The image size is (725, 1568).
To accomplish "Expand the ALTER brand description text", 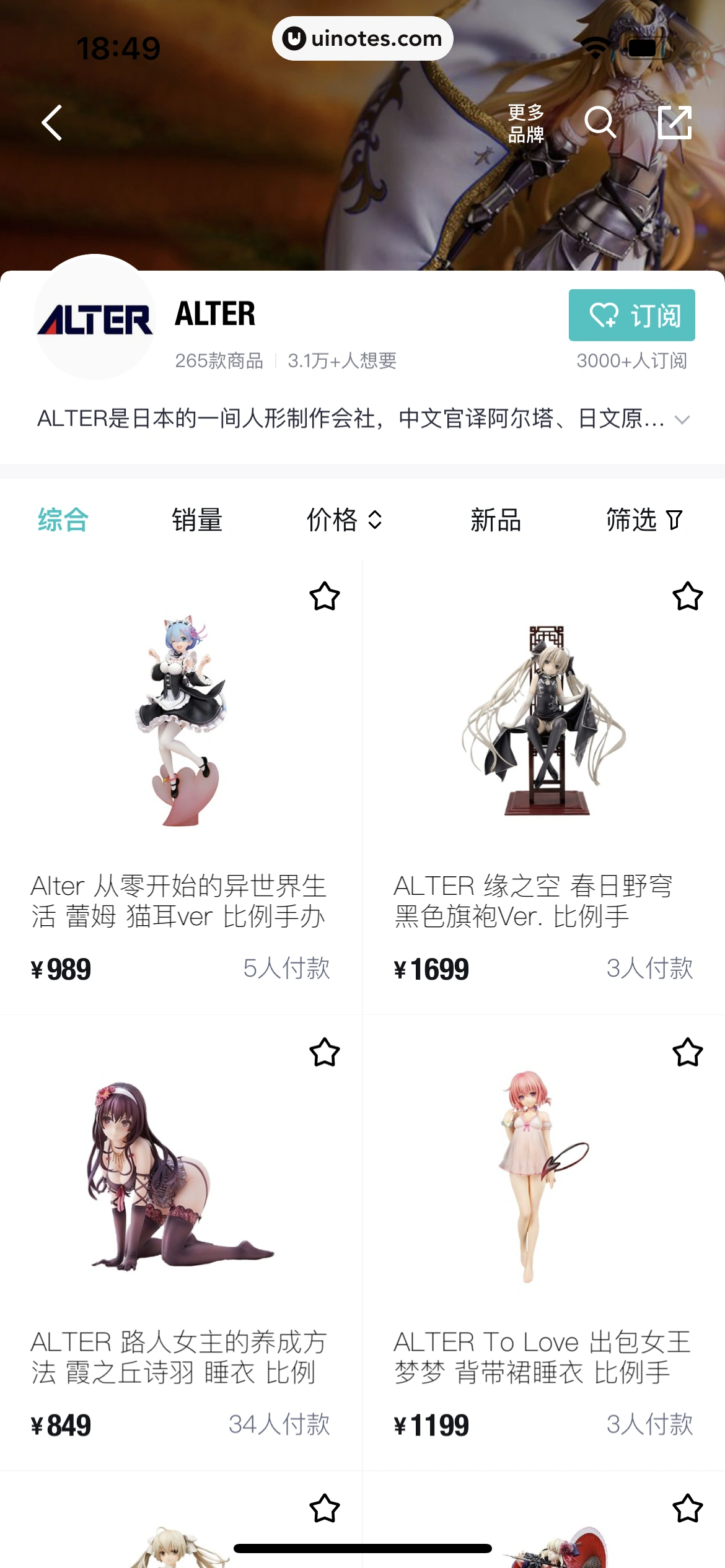I will (x=682, y=420).
